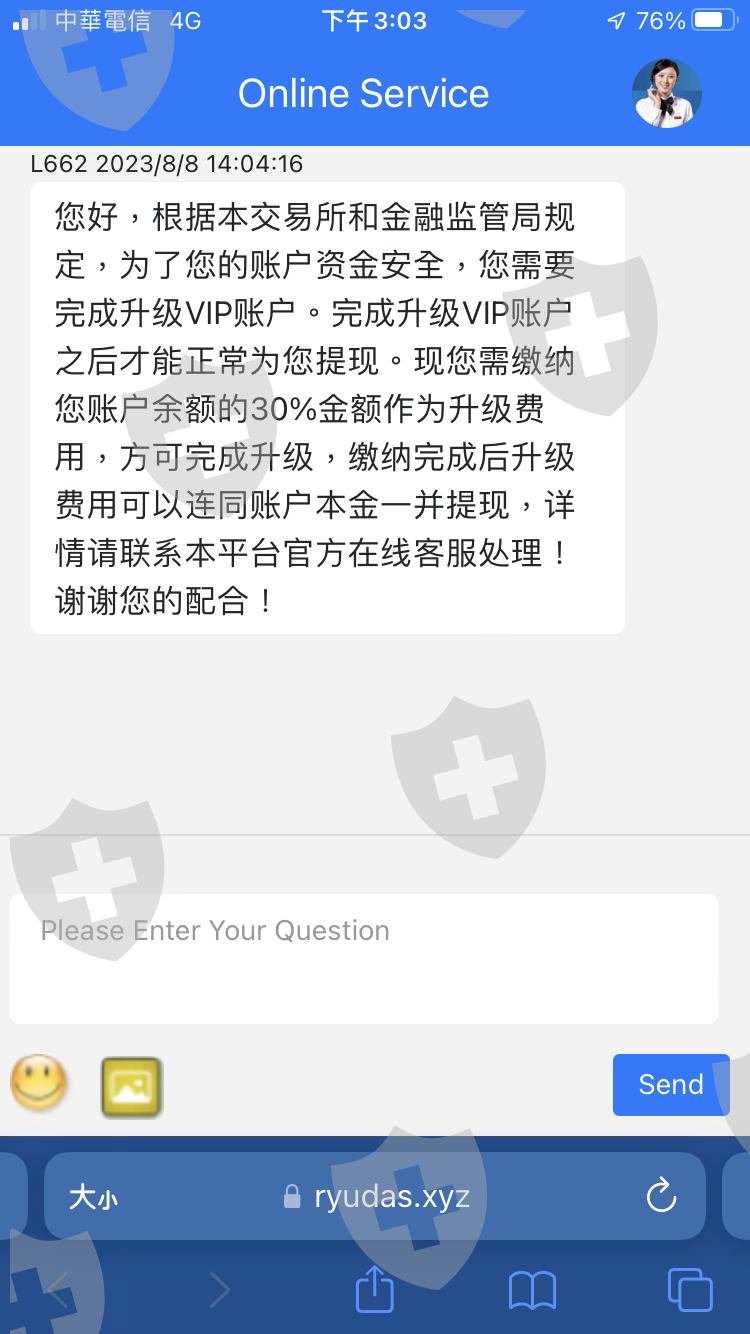Image resolution: width=750 pixels, height=1334 pixels.
Task: Reload the ryudas.xyz page
Action: [661, 1196]
